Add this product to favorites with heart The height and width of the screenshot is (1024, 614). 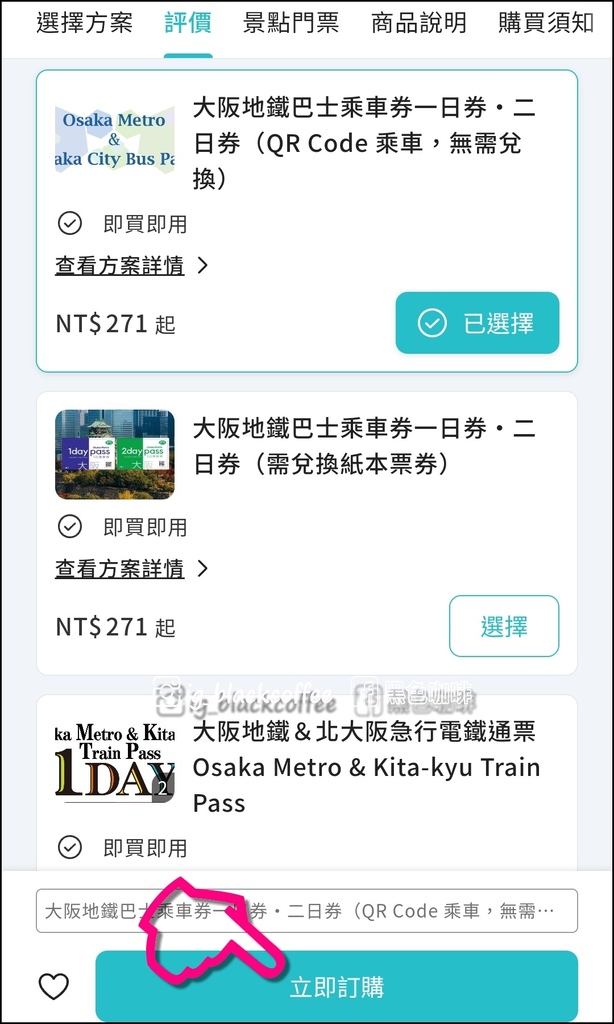pyautogui.click(x=54, y=986)
